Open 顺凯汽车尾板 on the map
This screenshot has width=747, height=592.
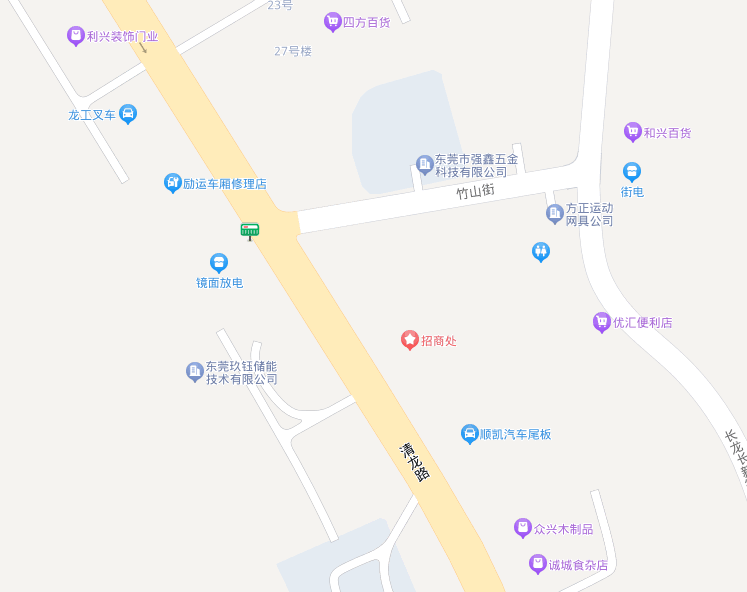coord(470,434)
